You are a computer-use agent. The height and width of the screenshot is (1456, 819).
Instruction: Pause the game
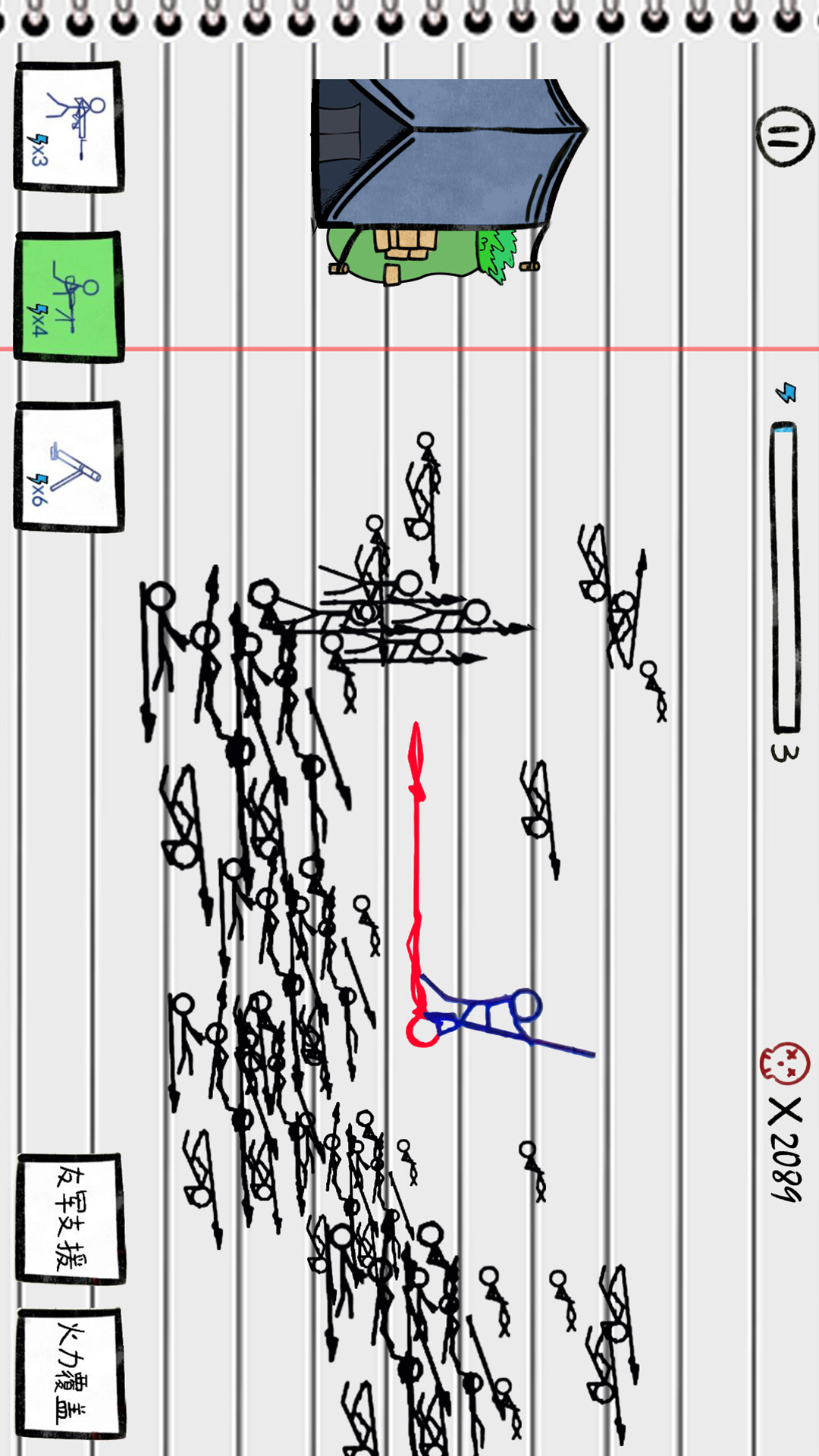(x=784, y=137)
